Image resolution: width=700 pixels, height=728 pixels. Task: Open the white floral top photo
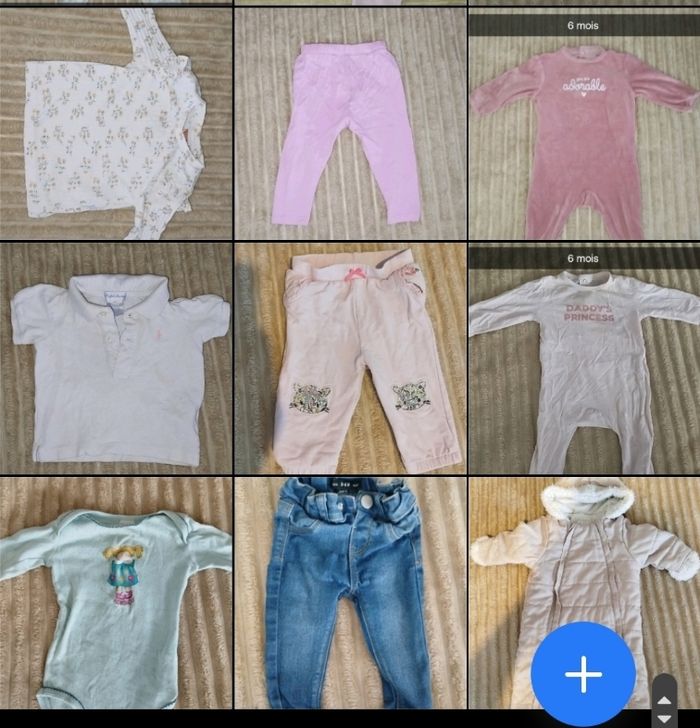pyautogui.click(x=115, y=125)
